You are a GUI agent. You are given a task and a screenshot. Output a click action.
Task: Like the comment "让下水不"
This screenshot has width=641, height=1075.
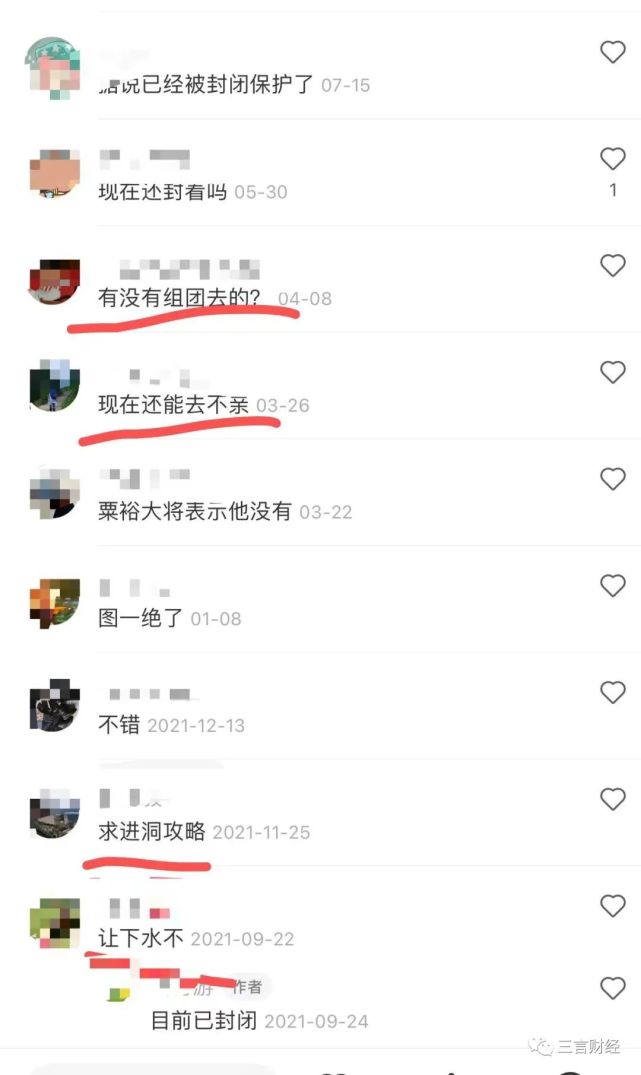(x=612, y=906)
